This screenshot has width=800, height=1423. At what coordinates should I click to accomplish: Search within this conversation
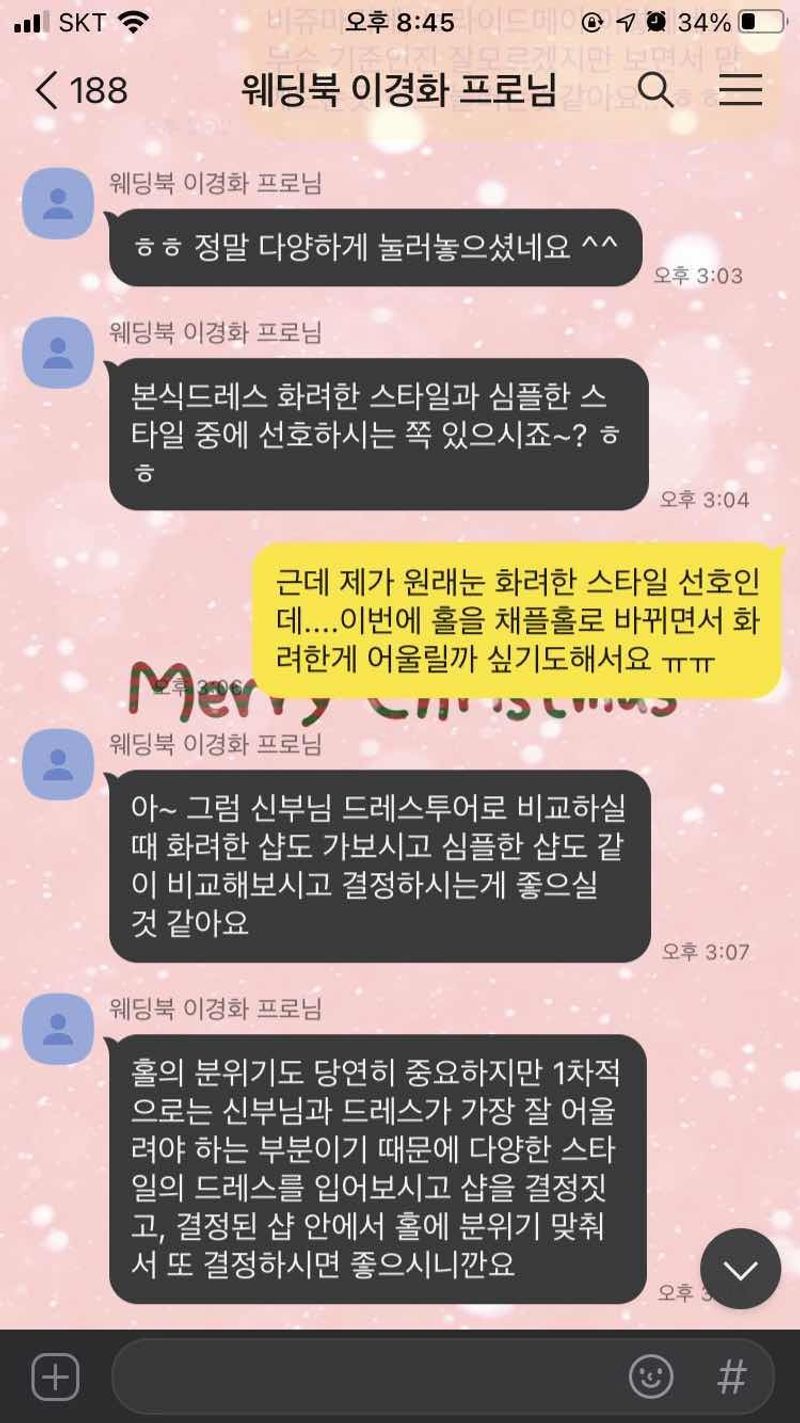[x=655, y=91]
